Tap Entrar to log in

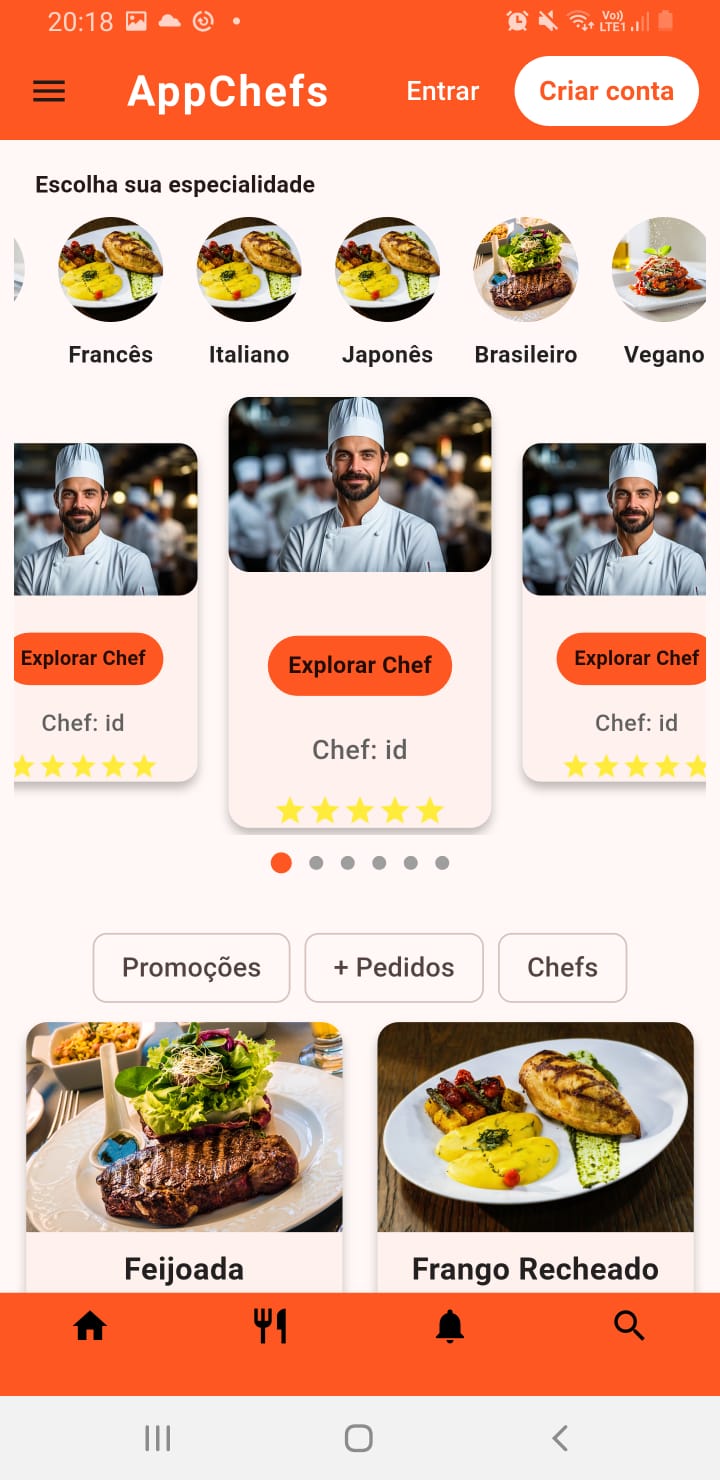442,91
